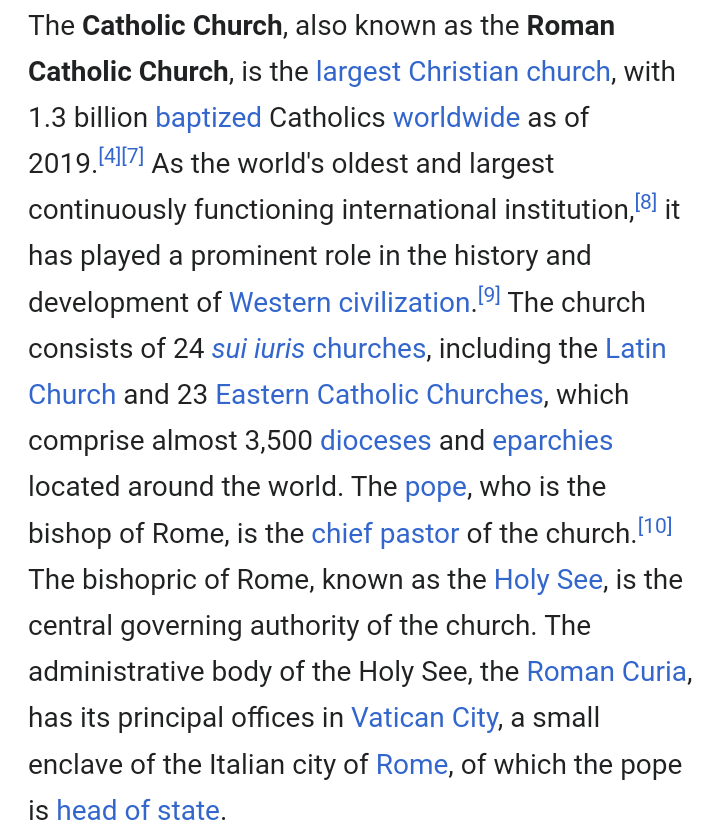Open the "sui iuris churches" link
Image resolution: width=720 pixels, height=833 pixels.
pos(318,348)
